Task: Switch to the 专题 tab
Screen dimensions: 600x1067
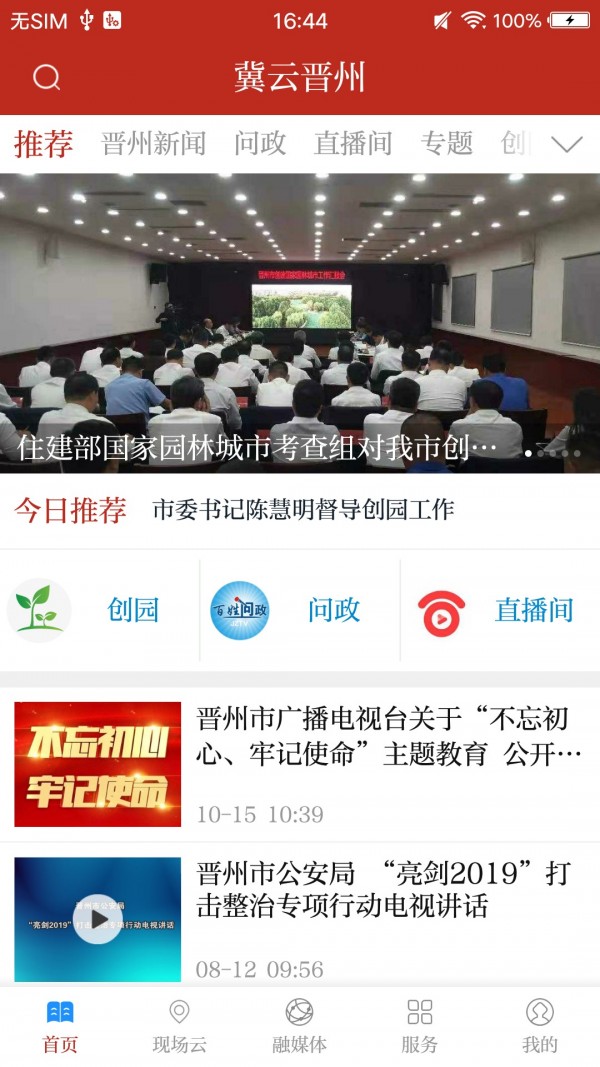Action: [446, 144]
